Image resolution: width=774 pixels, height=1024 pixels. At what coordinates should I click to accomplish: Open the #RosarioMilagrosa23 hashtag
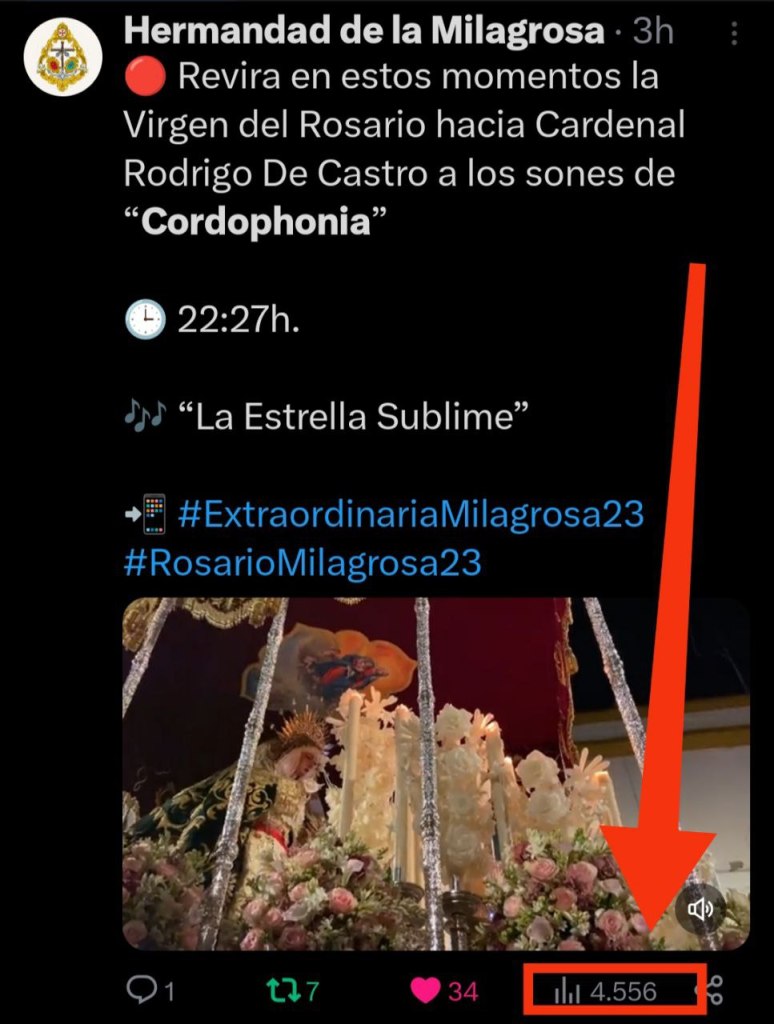pyautogui.click(x=302, y=563)
